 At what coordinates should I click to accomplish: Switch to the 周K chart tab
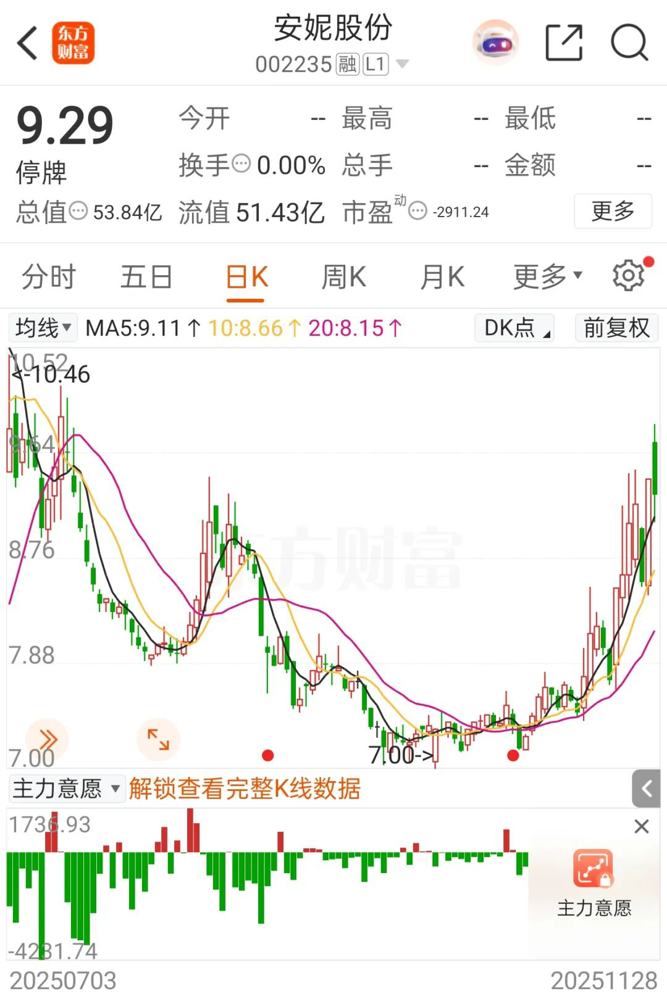(x=343, y=277)
